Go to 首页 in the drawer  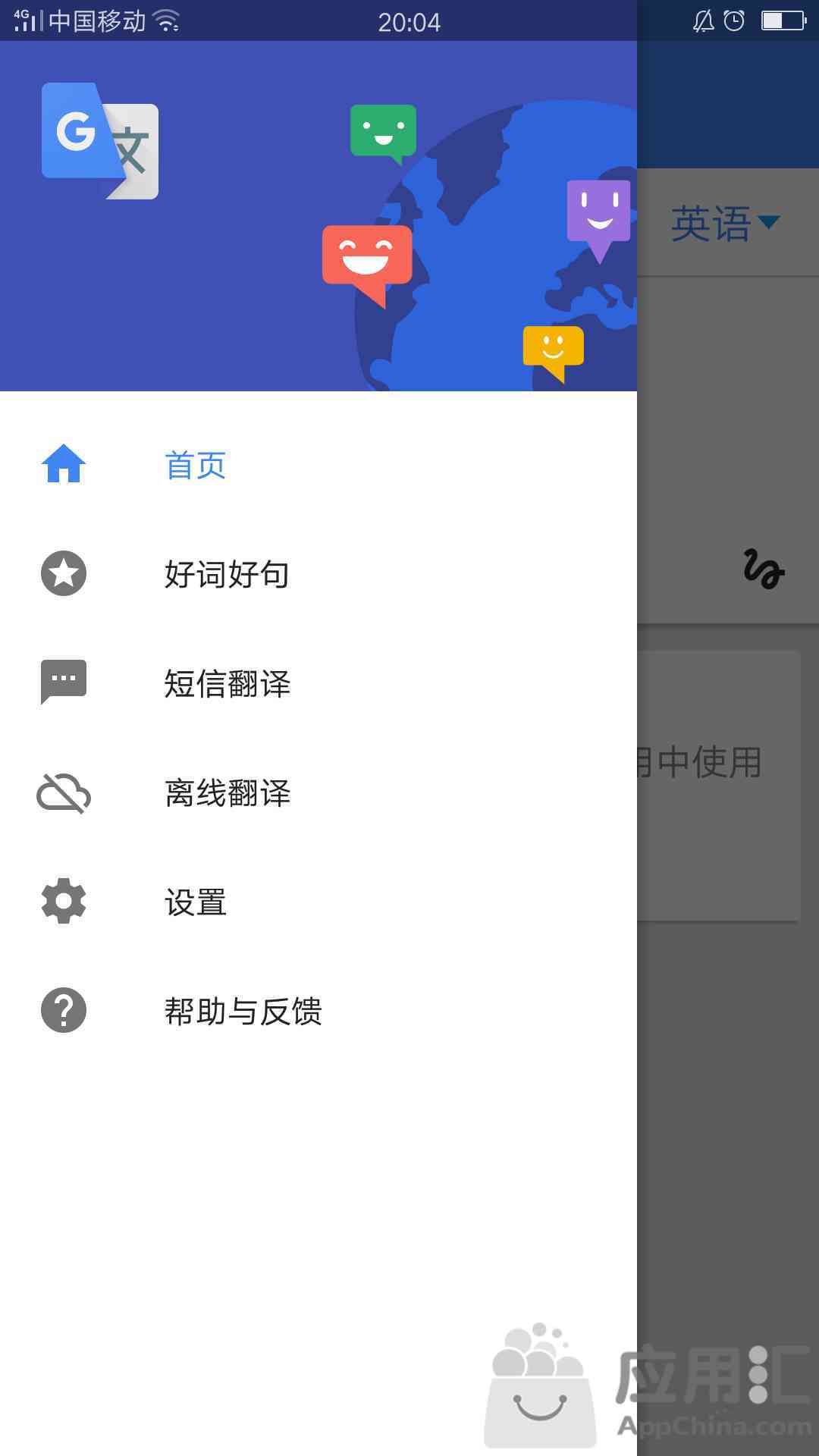(318, 465)
